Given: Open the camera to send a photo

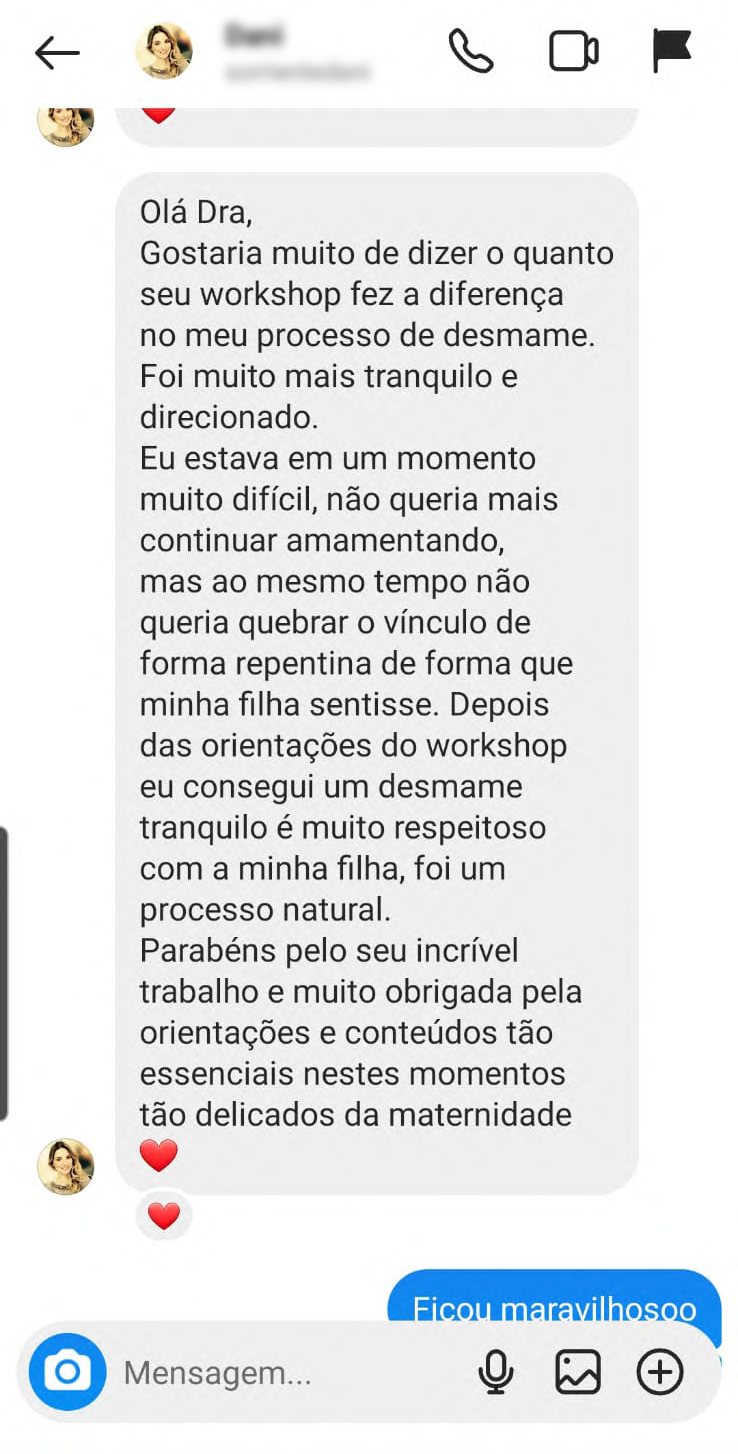Looking at the screenshot, I should tap(67, 1371).
